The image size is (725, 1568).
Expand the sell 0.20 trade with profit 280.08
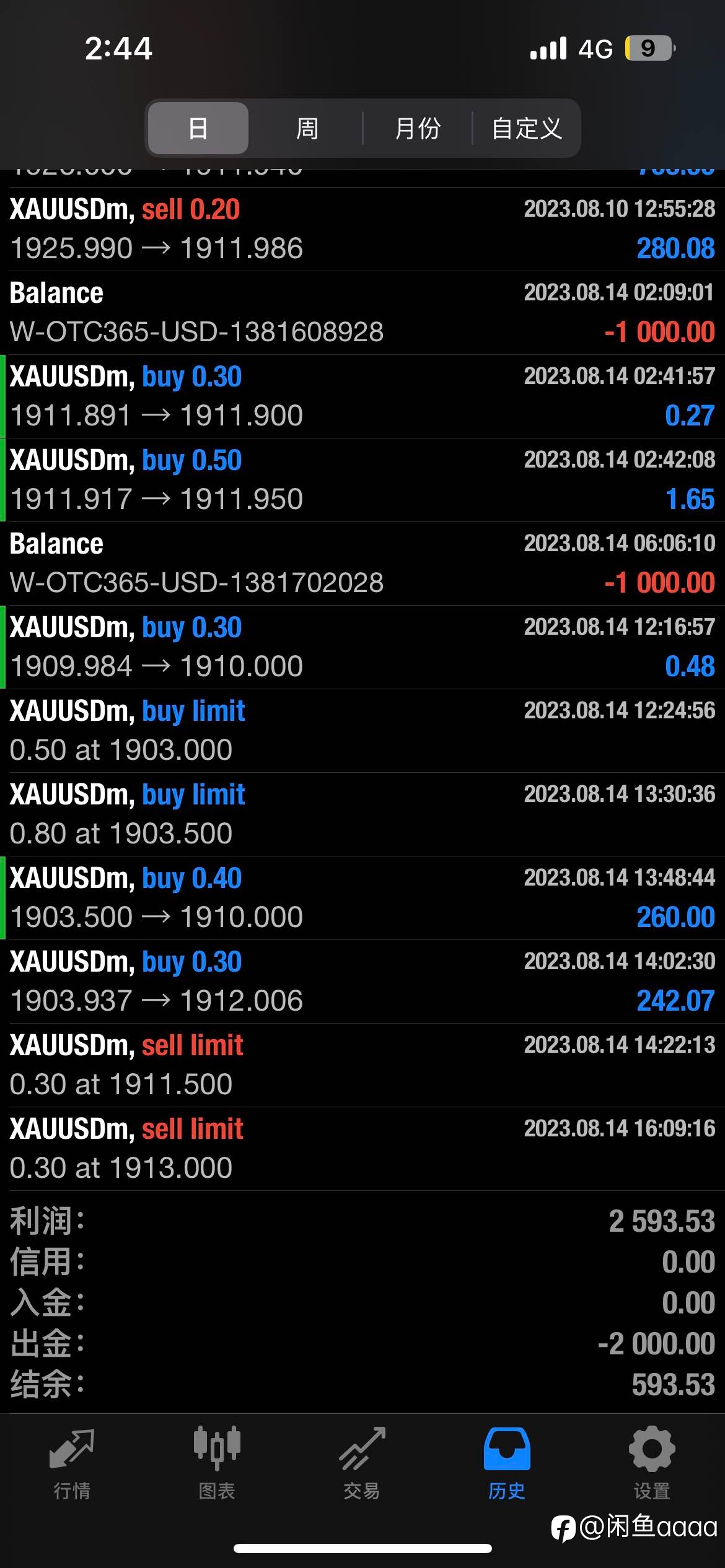tap(362, 229)
